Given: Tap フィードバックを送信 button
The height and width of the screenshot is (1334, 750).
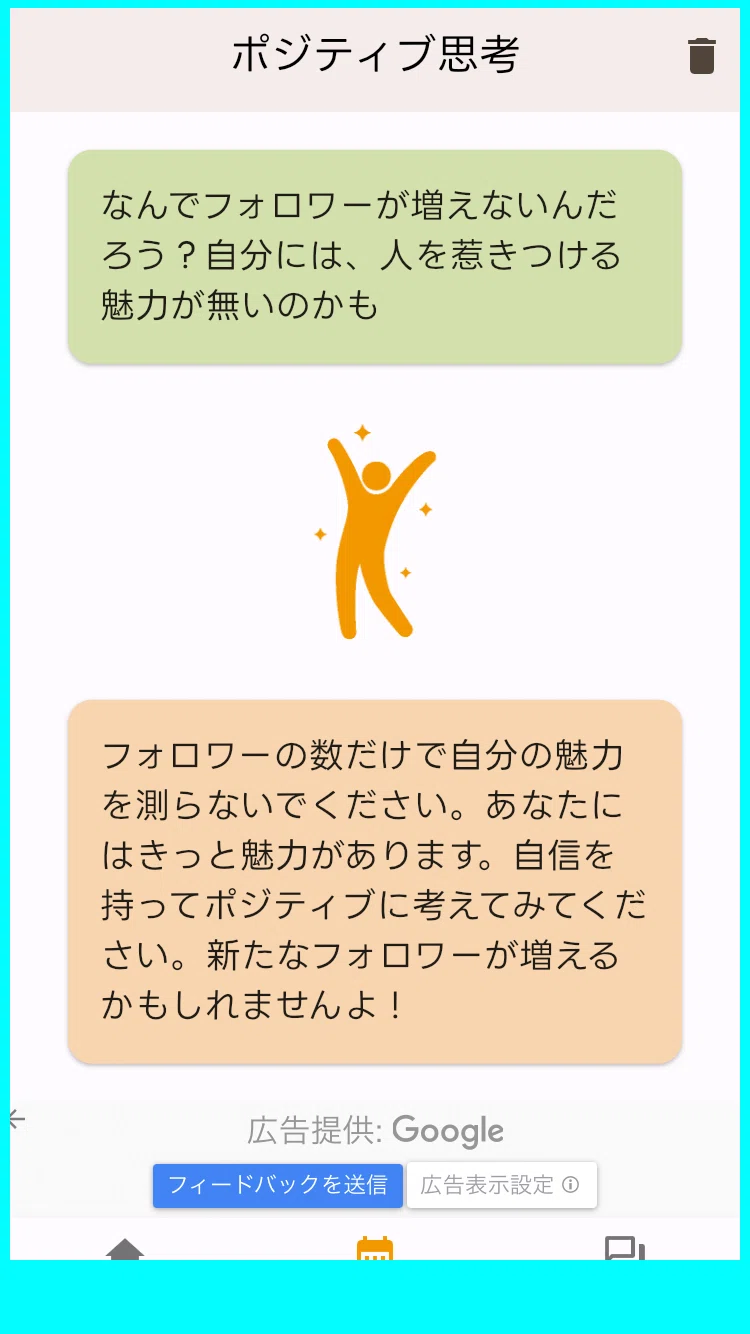Looking at the screenshot, I should (x=278, y=1186).
